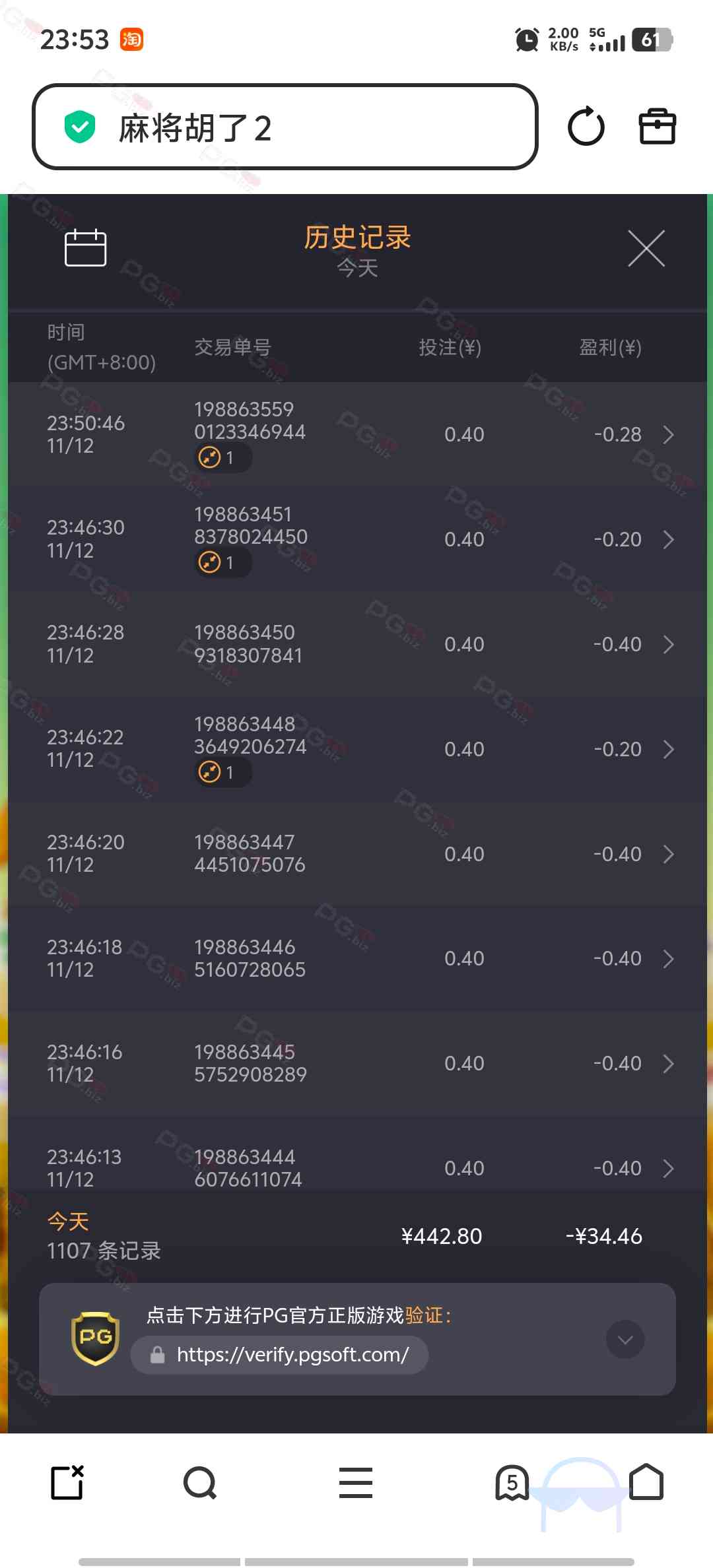Open the browser search
Viewport: 713px width, 1568px height.
pos(199,1483)
